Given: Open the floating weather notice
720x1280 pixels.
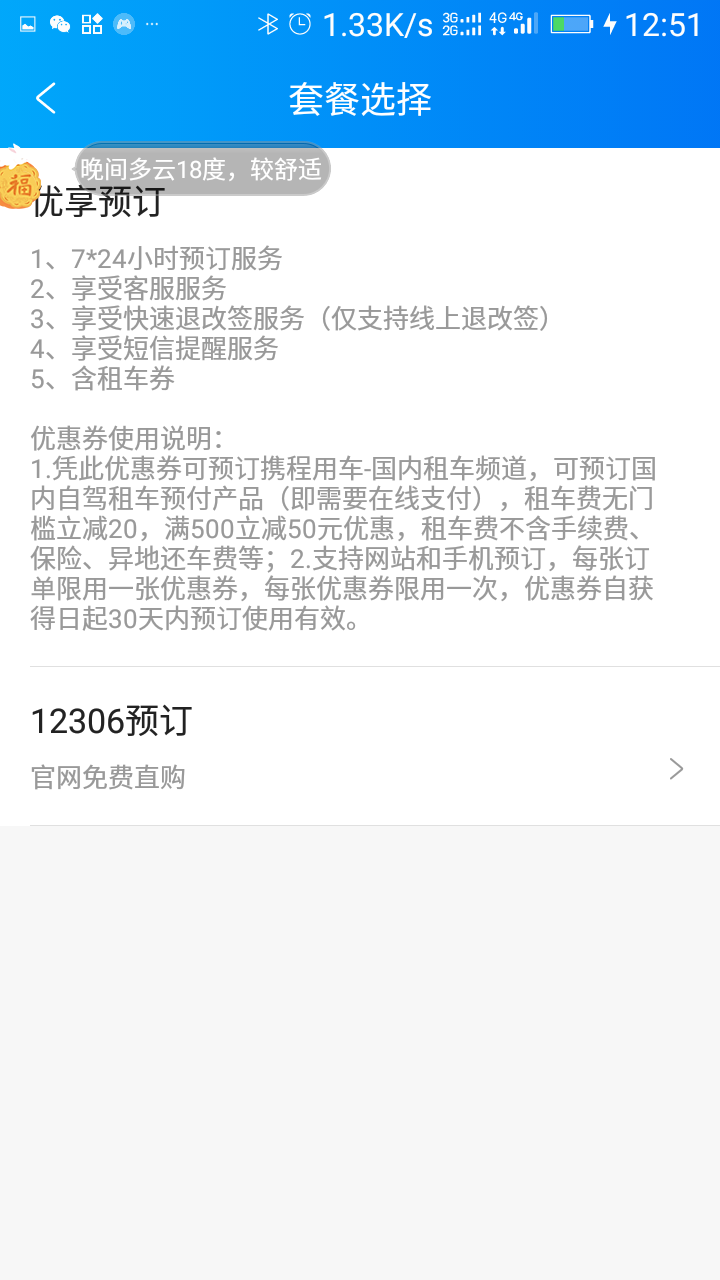Looking at the screenshot, I should [x=203, y=169].
